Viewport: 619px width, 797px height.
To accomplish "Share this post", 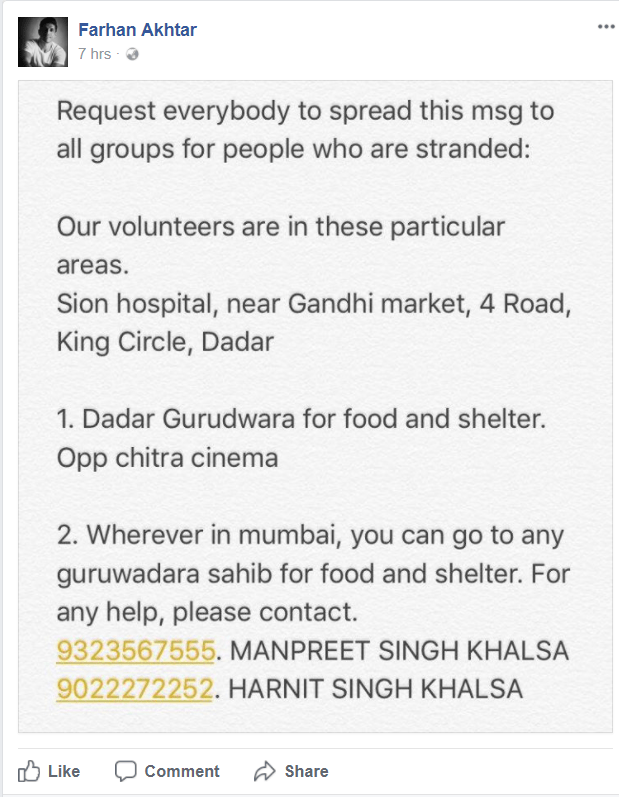I will tap(291, 771).
